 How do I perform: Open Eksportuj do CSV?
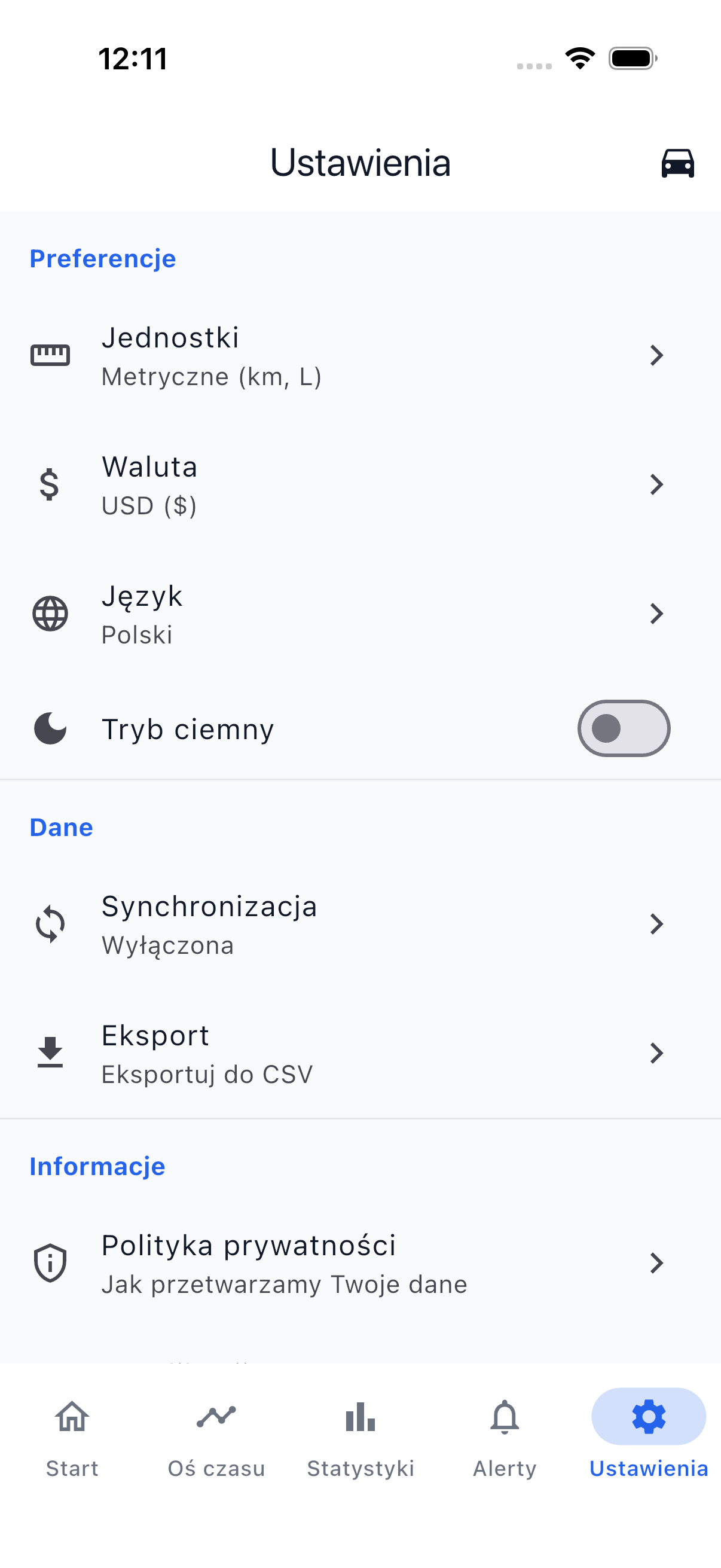coord(360,1053)
